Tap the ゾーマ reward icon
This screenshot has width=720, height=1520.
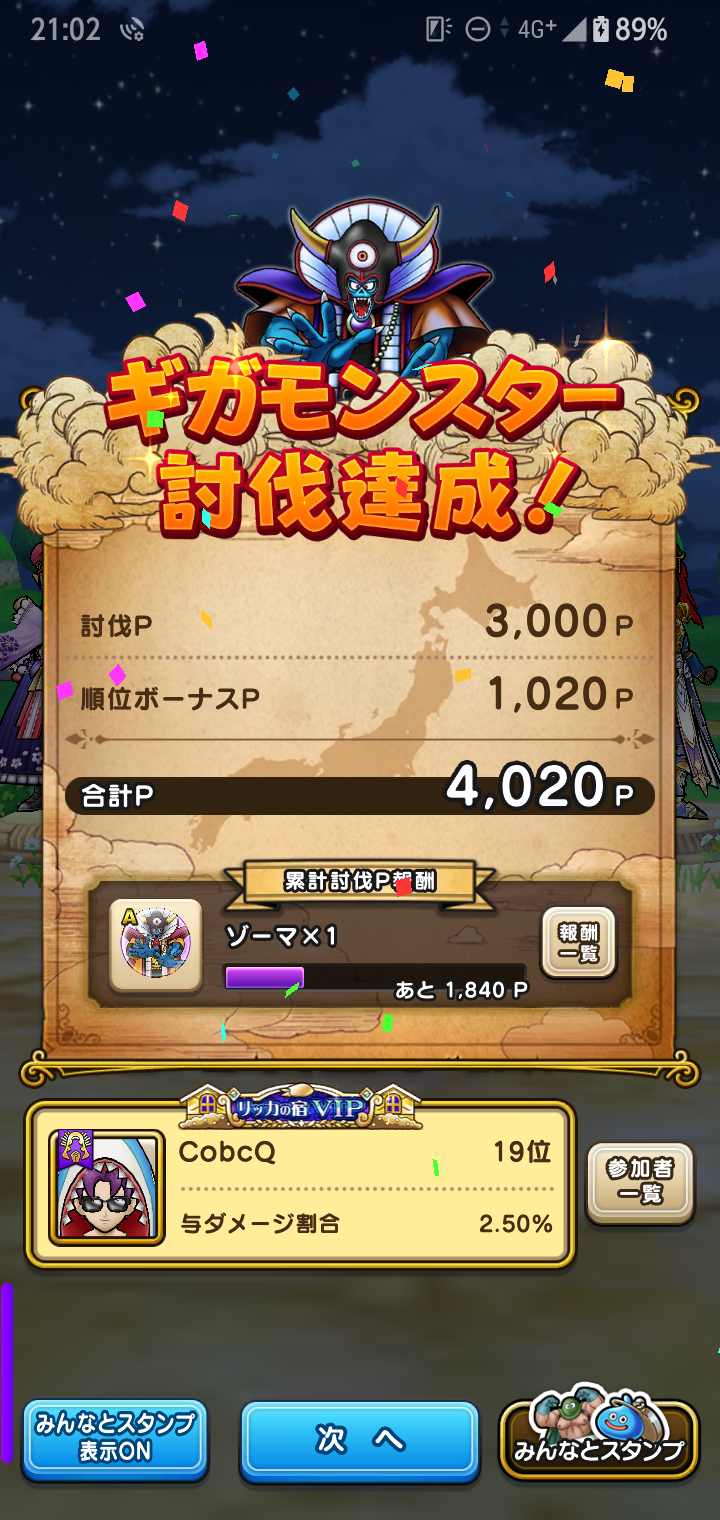point(155,944)
